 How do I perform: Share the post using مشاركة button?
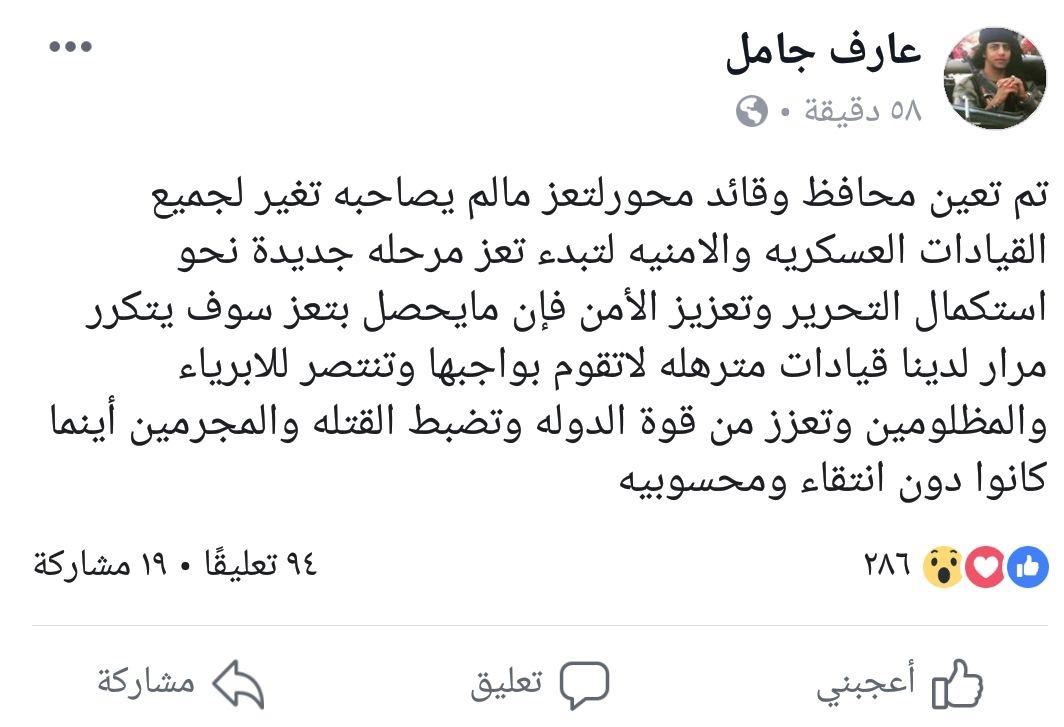pos(180,684)
